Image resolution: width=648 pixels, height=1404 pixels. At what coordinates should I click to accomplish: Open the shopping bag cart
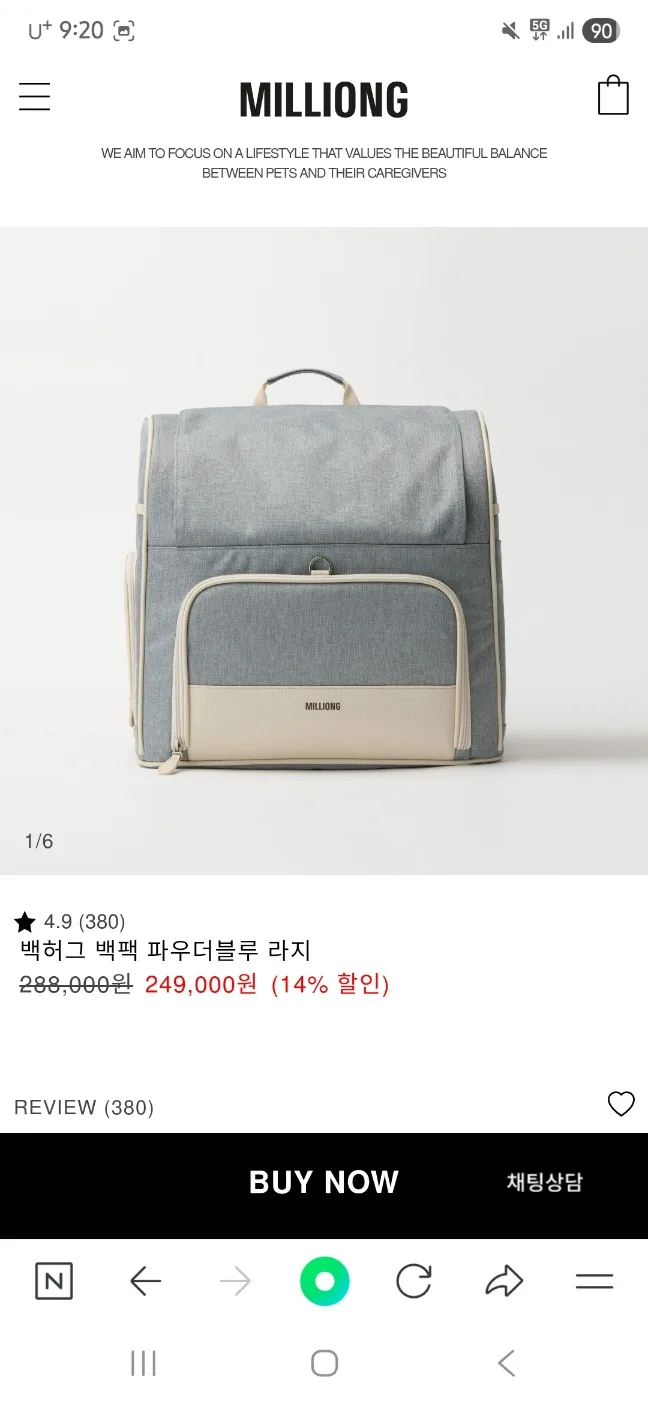click(613, 97)
